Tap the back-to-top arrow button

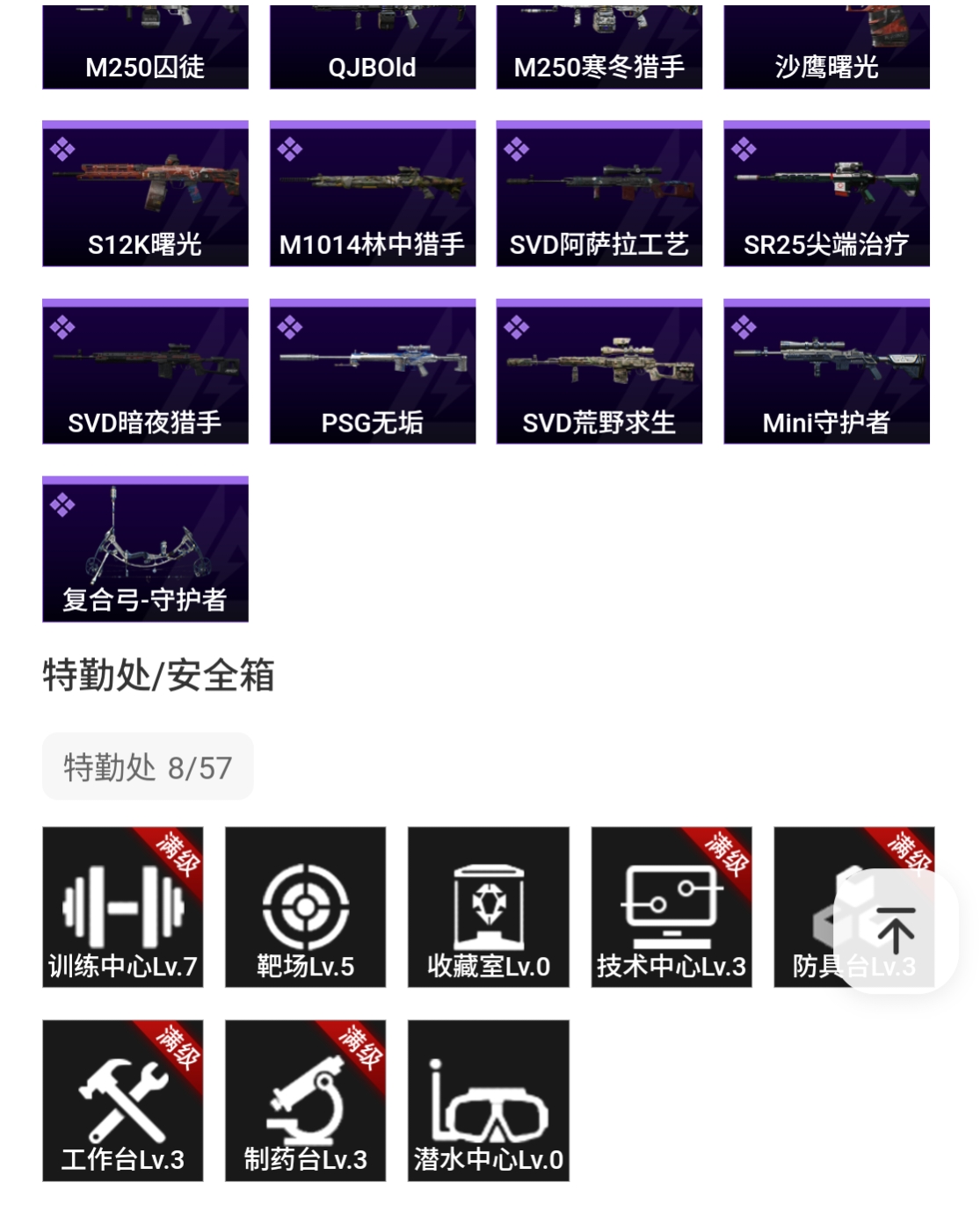point(896,931)
